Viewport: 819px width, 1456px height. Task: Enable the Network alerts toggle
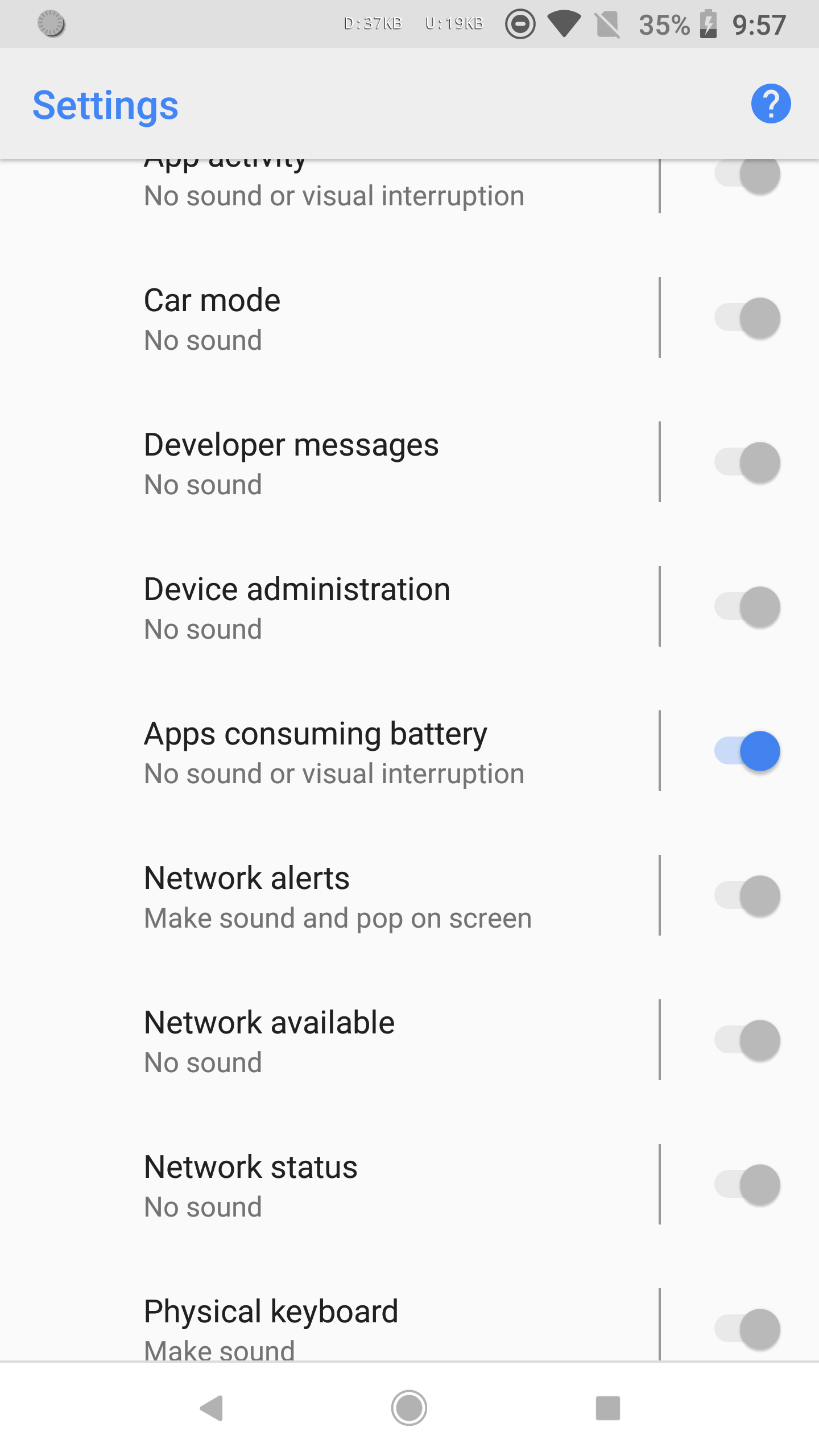748,896
